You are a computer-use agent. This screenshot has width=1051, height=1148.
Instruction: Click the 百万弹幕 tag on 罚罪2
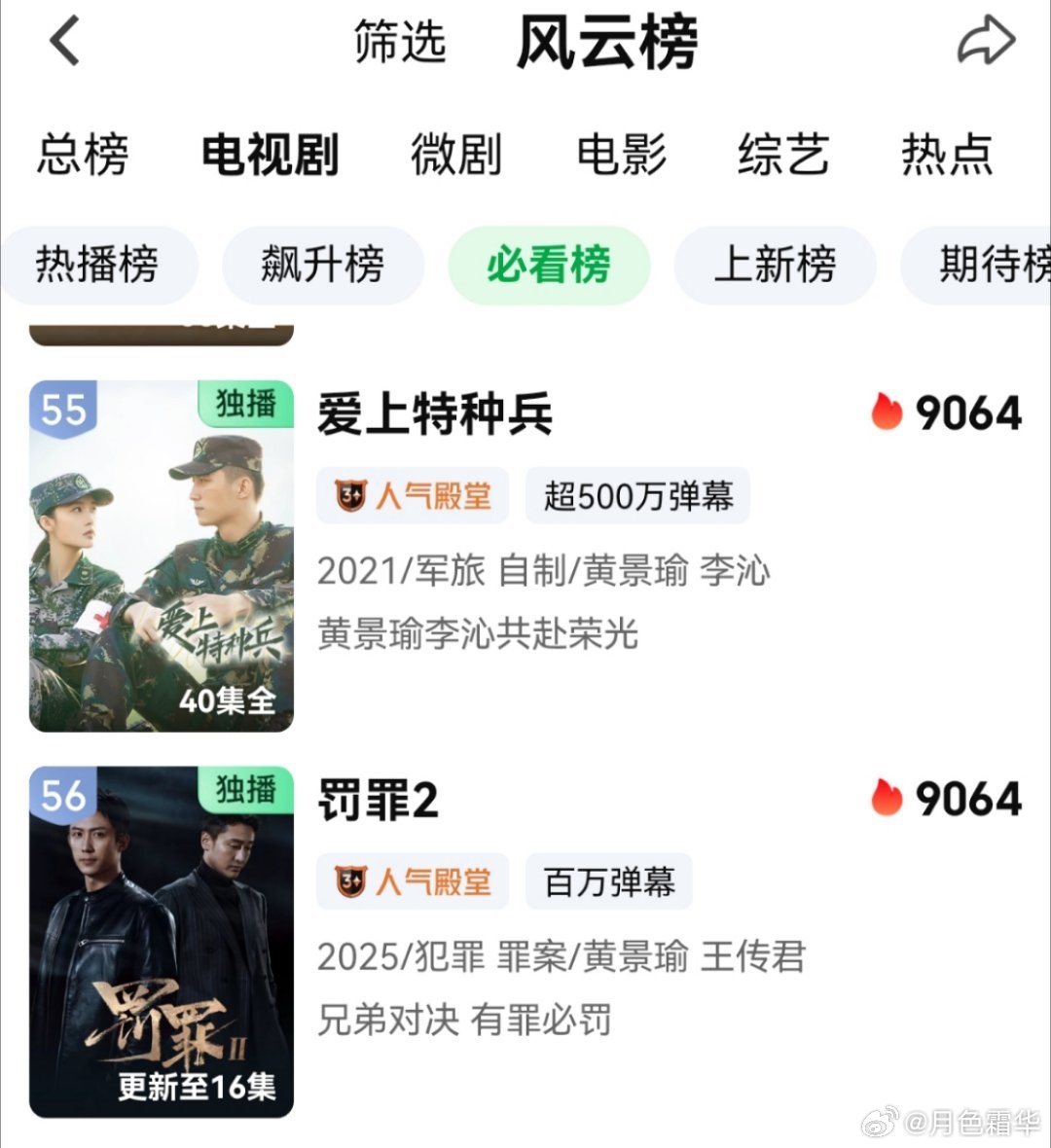[x=609, y=881]
